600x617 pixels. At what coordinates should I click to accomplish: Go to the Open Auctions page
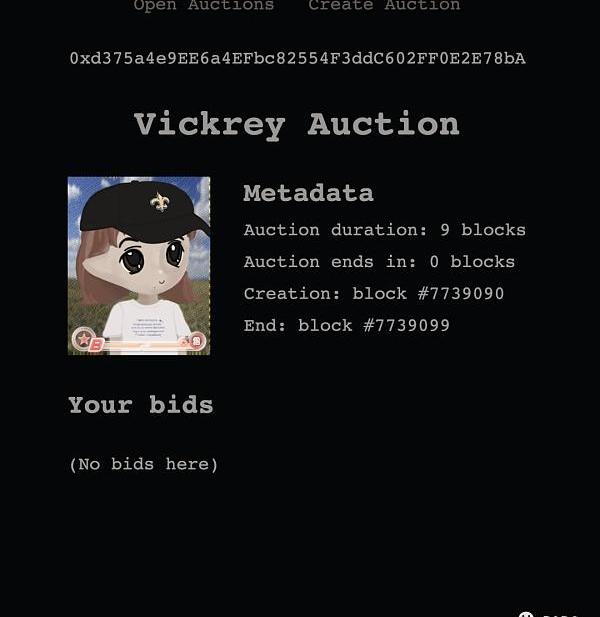click(x=203, y=6)
